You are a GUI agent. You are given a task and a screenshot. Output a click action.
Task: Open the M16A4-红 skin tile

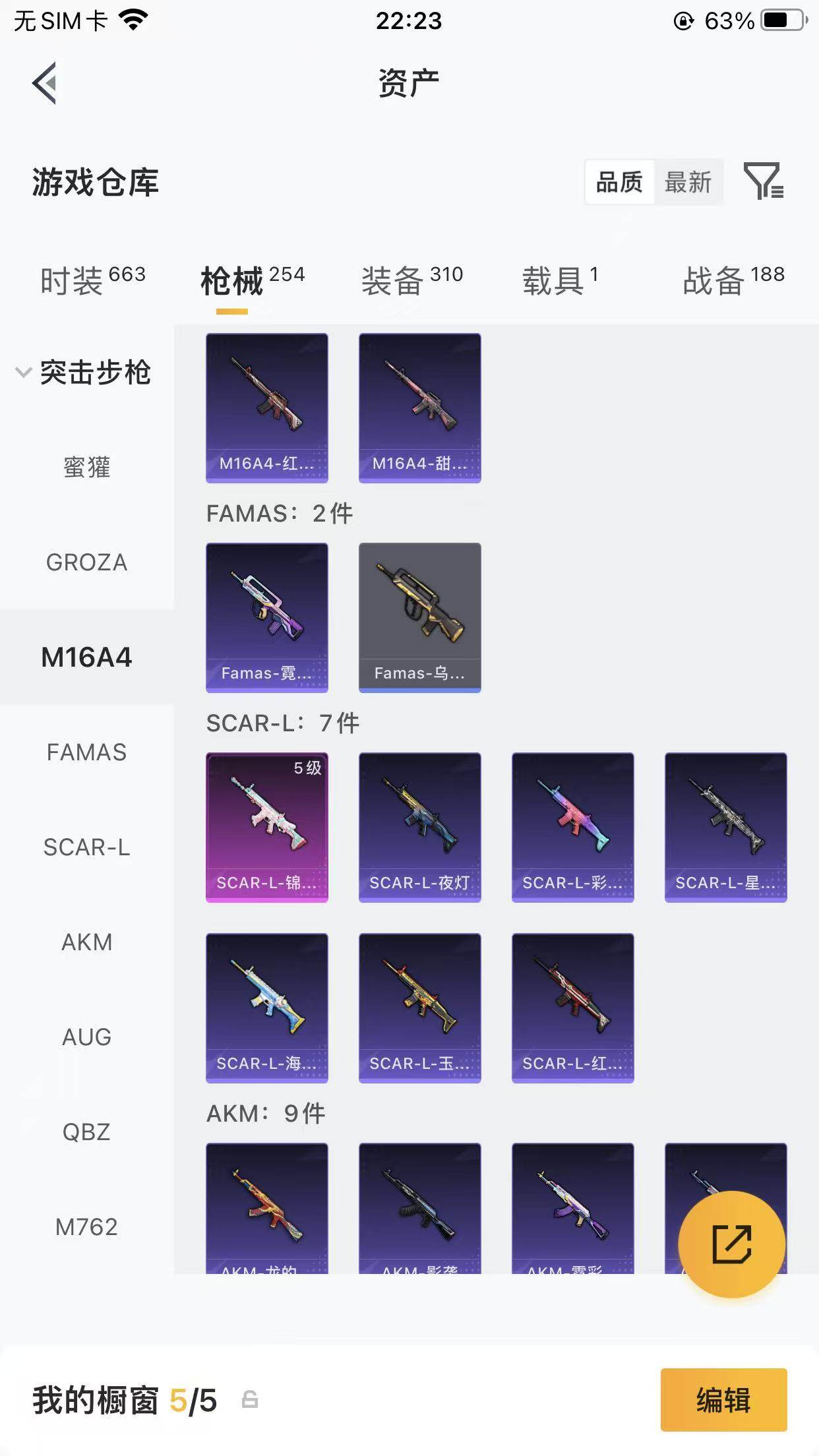coord(266,408)
